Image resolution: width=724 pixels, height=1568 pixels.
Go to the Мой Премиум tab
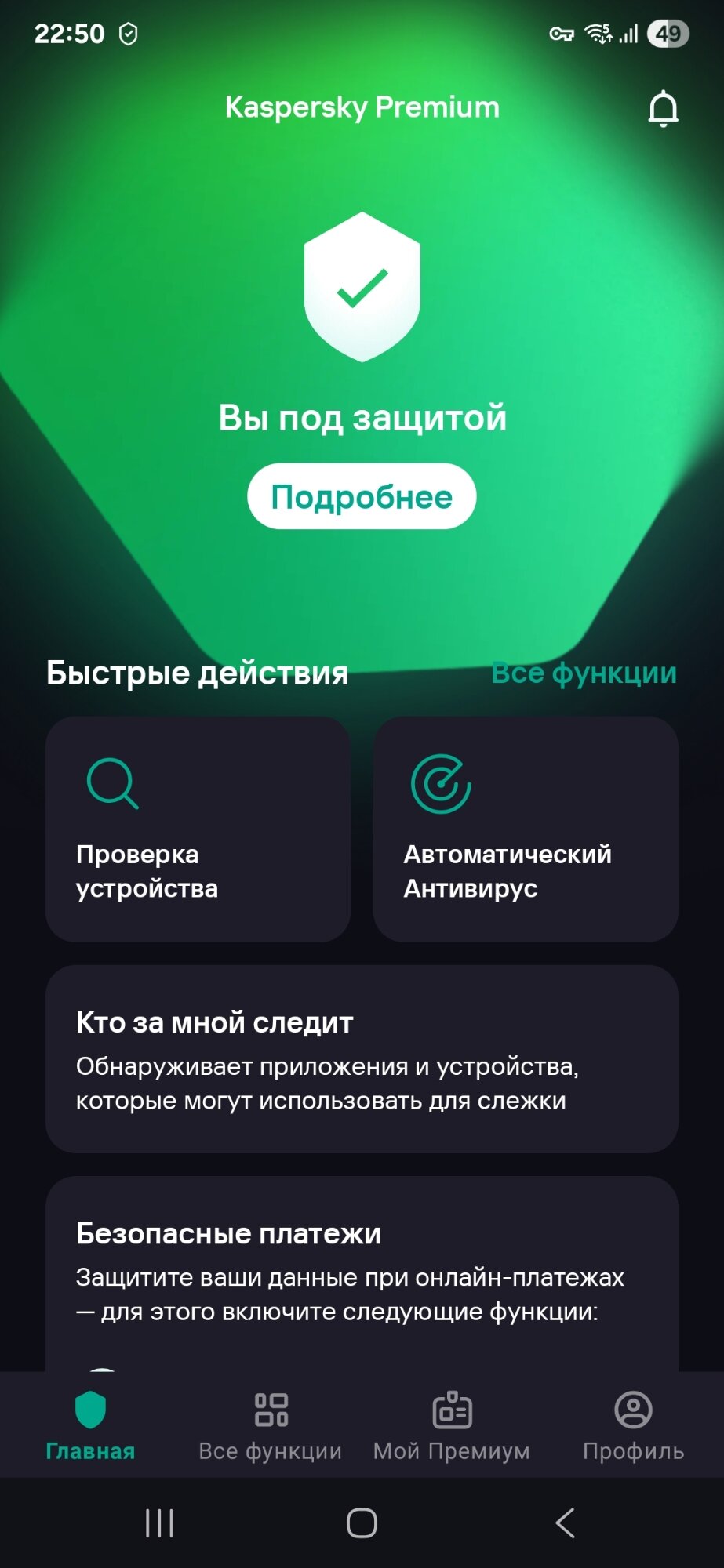[x=452, y=1425]
